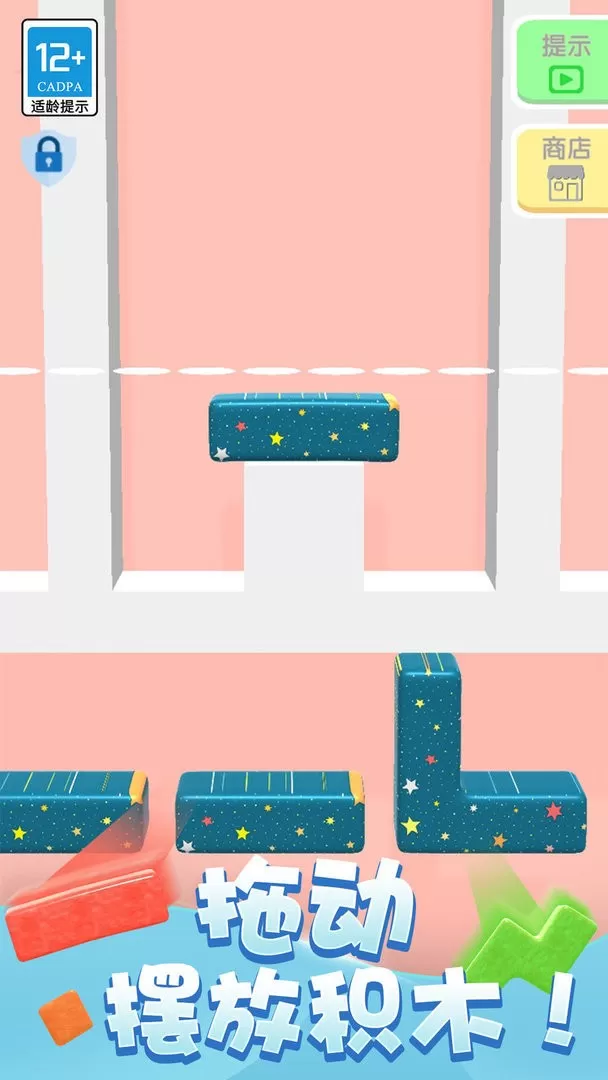
Task: Open the privacy shield lock icon
Action: click(45, 156)
